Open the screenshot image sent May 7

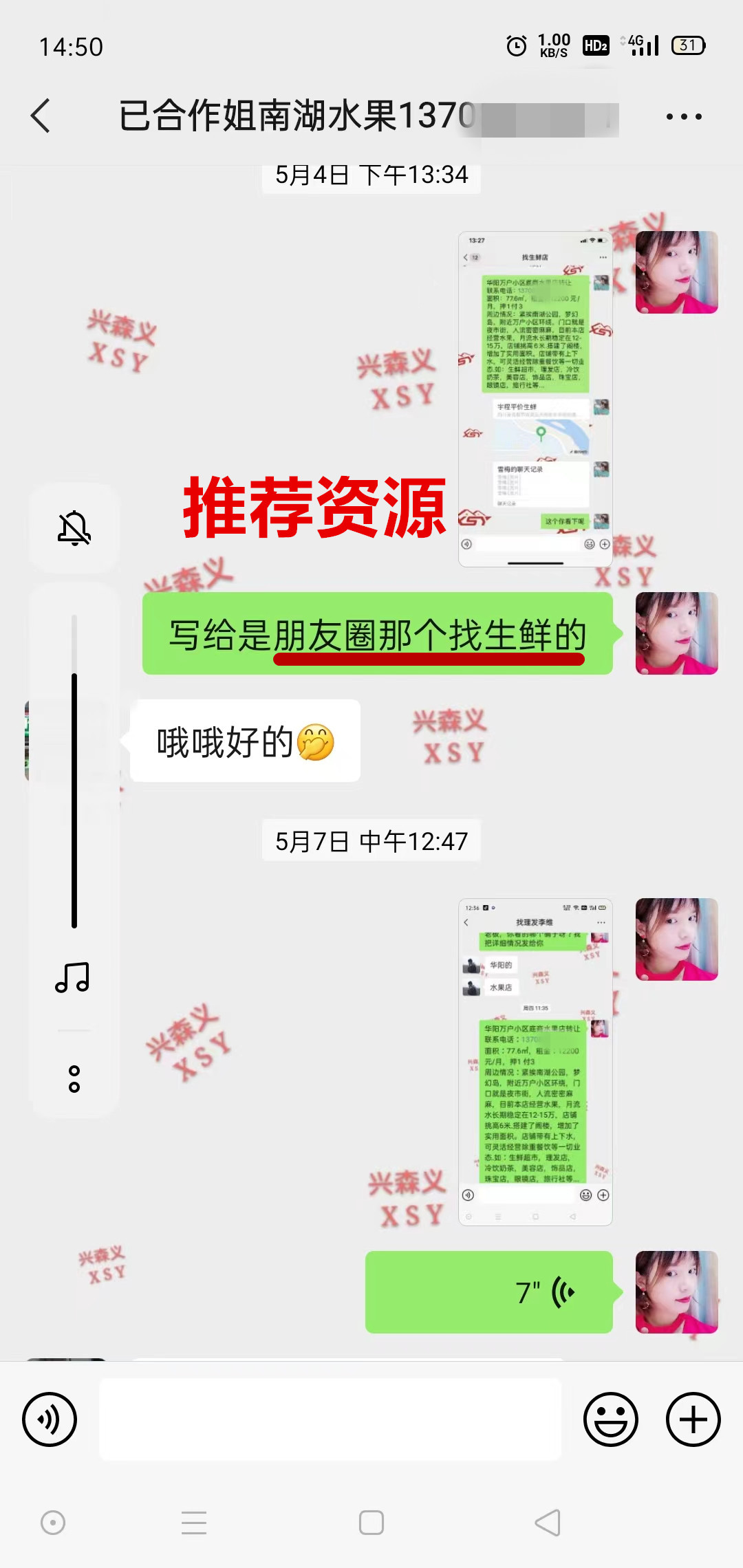(x=535, y=1061)
